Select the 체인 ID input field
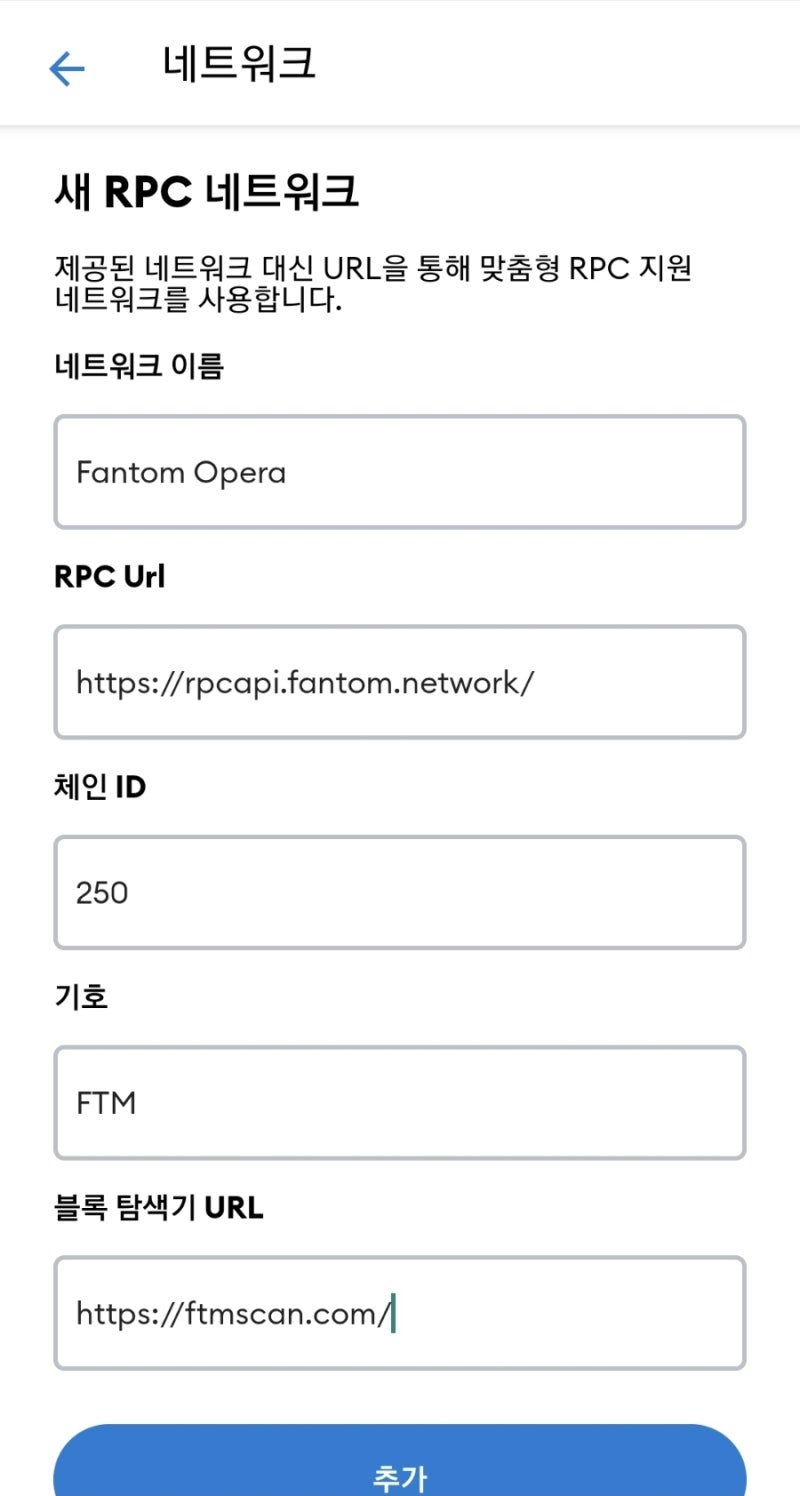The image size is (800, 1496). (x=400, y=892)
